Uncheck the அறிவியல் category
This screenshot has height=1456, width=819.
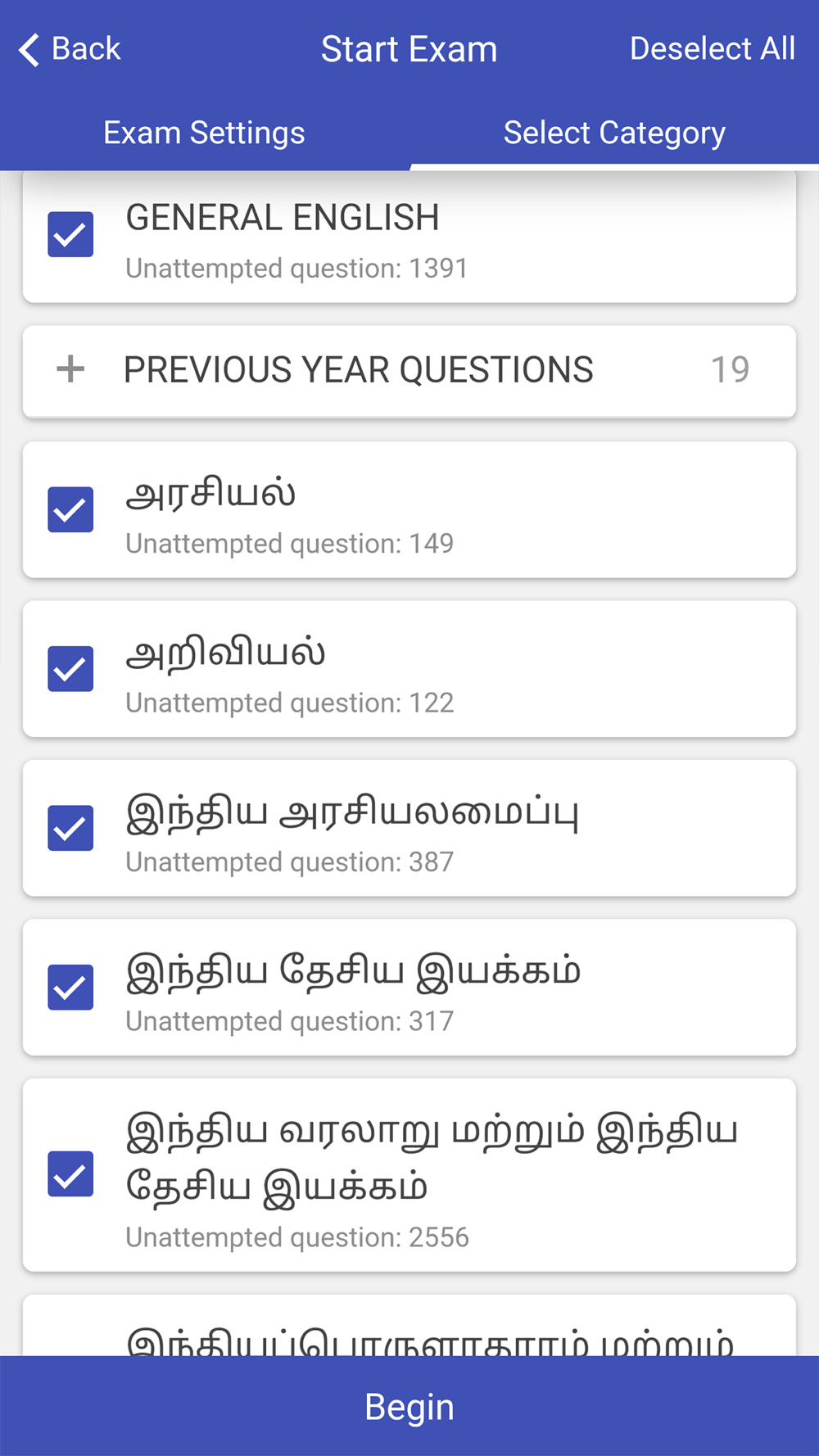[x=70, y=669]
